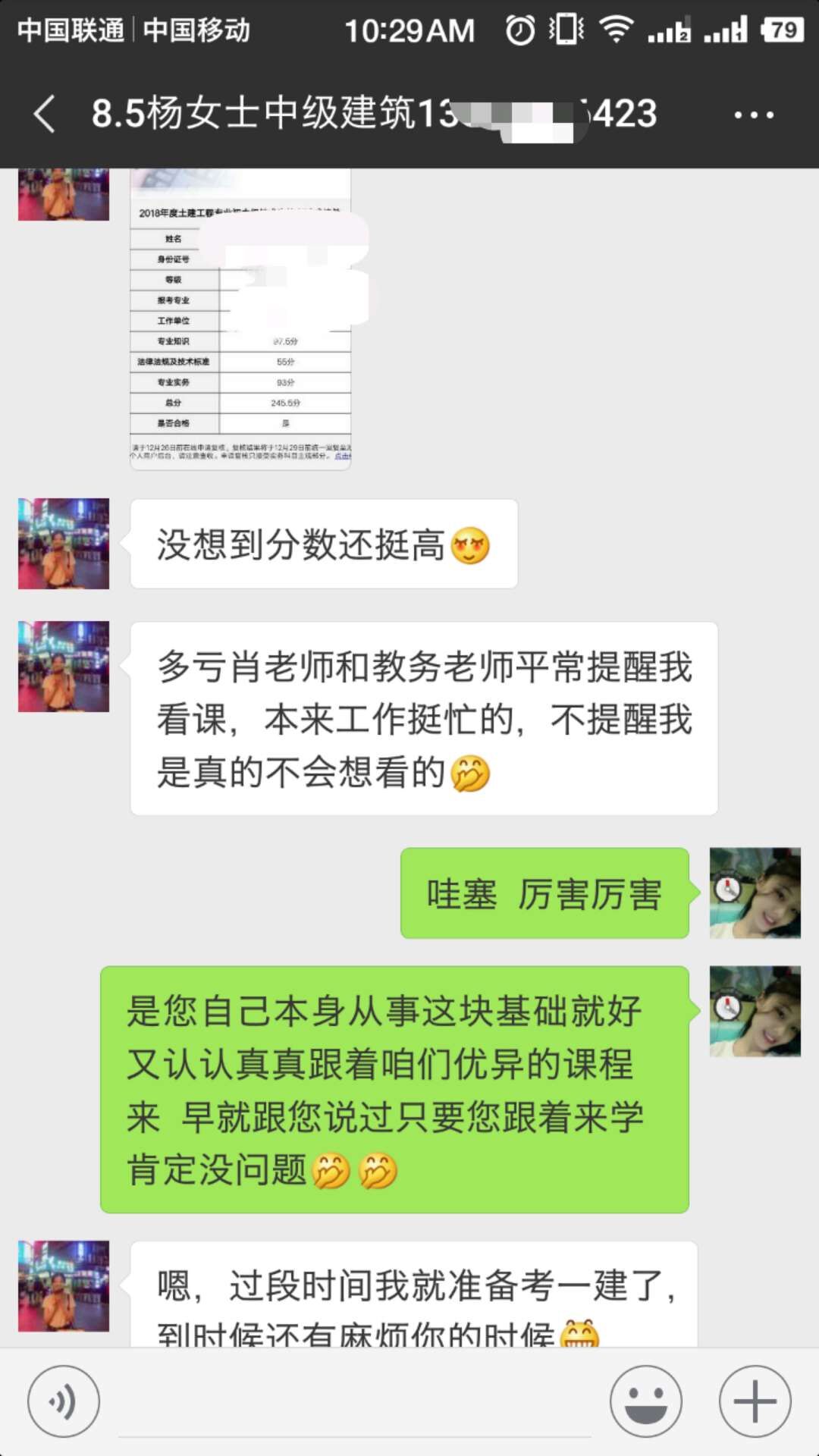
Task: Open the exam score image
Action: (240, 318)
